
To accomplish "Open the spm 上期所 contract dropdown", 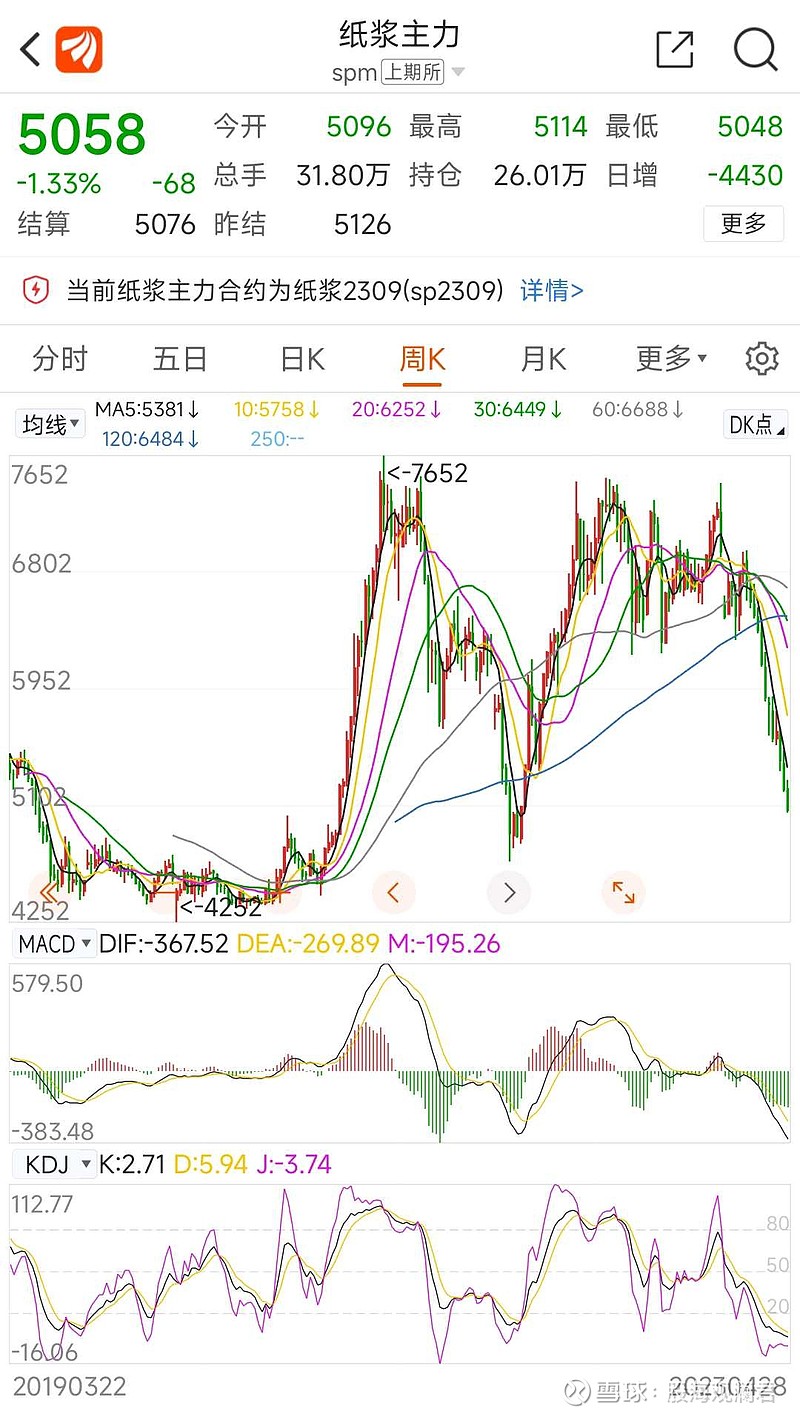I will [x=398, y=72].
